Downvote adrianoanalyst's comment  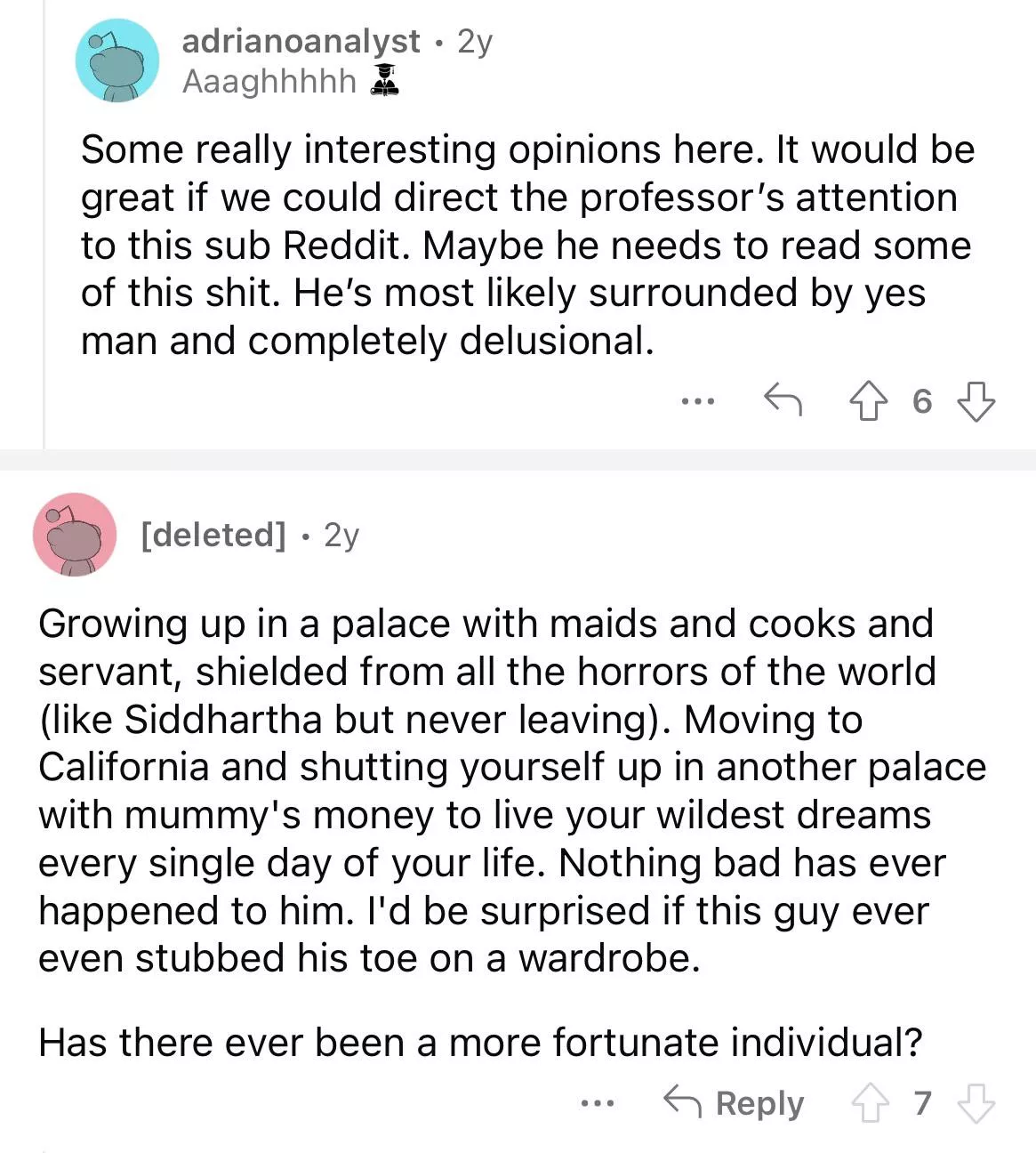click(976, 401)
